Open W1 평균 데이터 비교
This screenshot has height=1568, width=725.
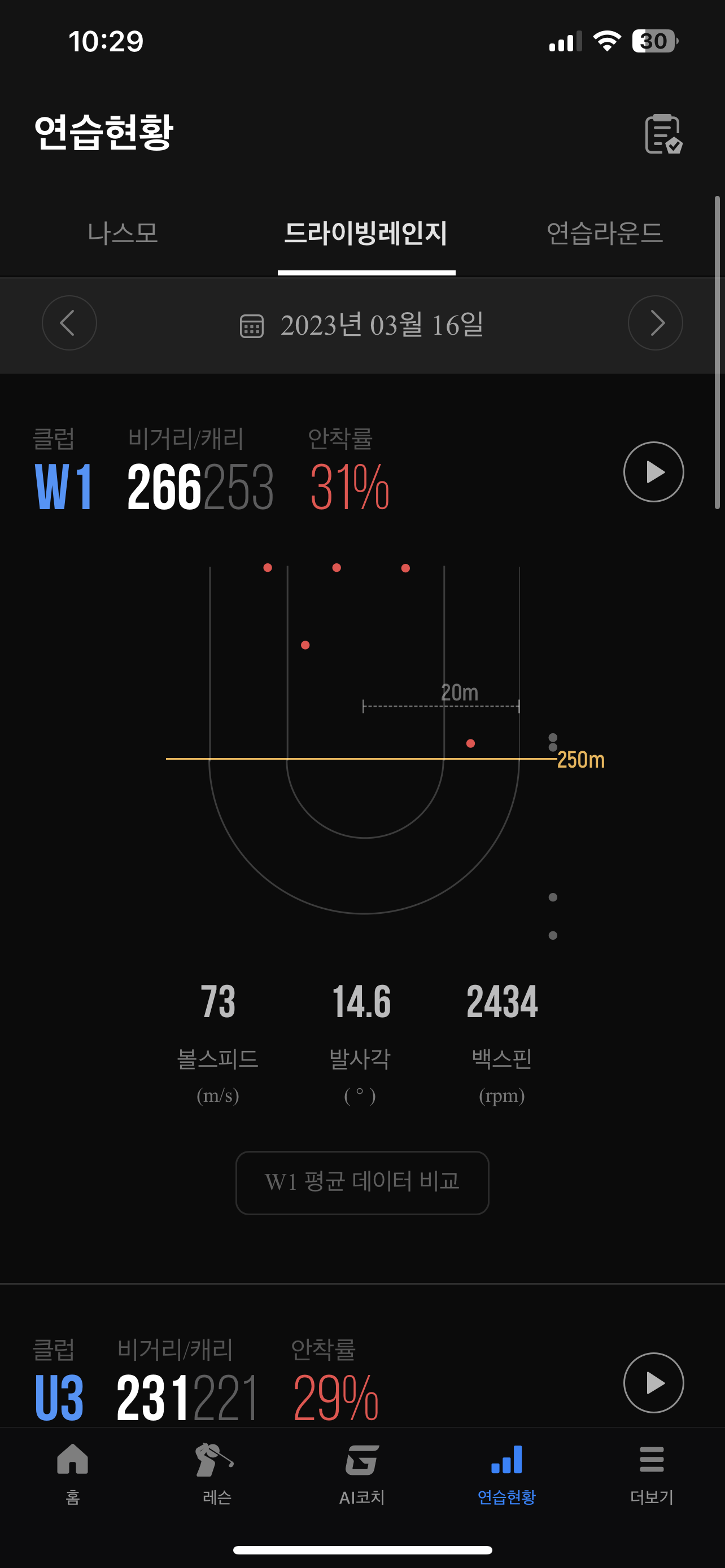coord(362,1182)
